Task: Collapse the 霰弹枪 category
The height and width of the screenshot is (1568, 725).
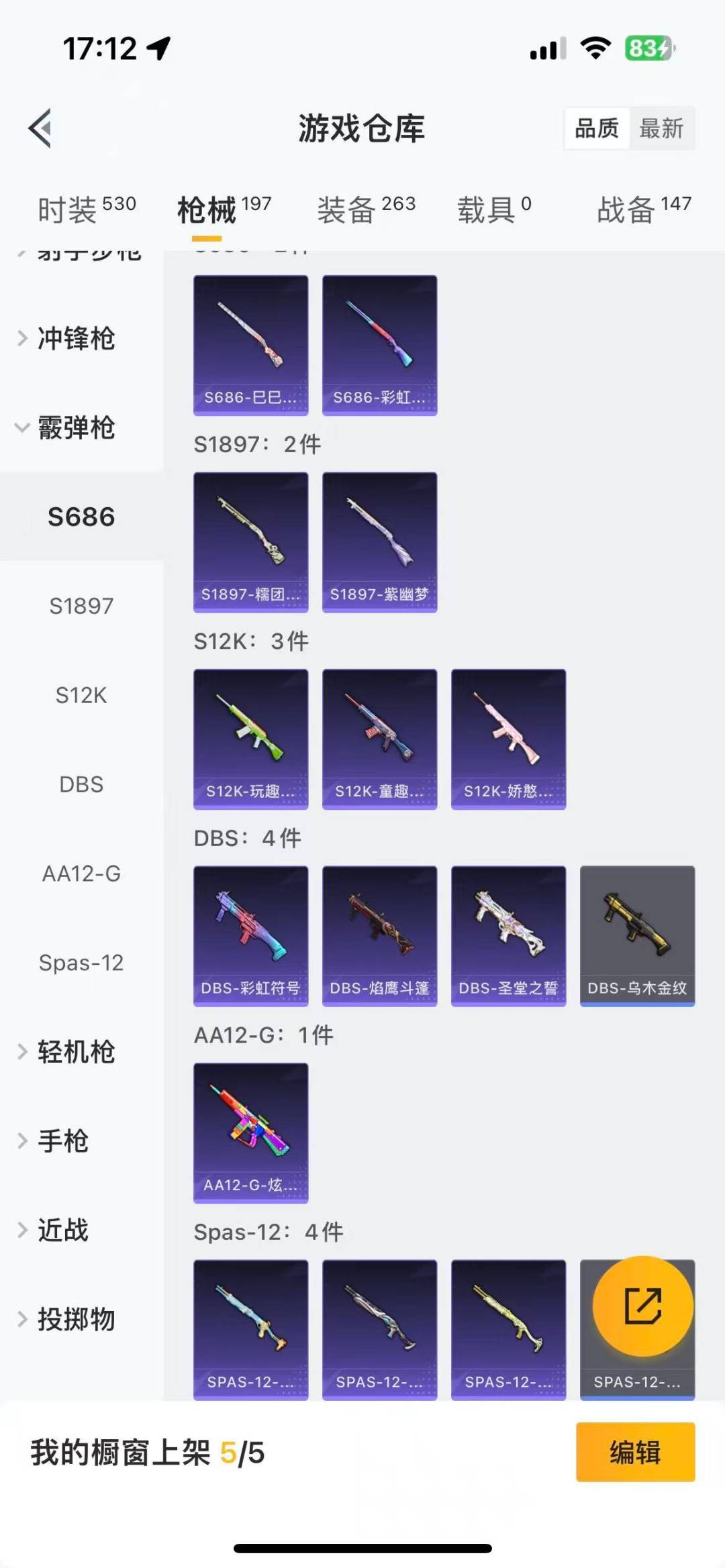Action: point(75,427)
